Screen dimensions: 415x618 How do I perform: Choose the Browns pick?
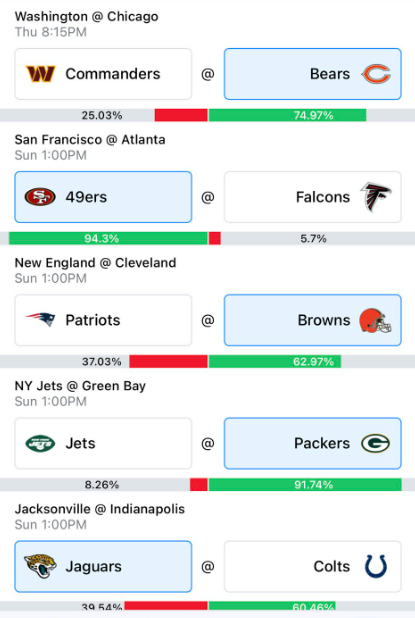click(x=313, y=320)
